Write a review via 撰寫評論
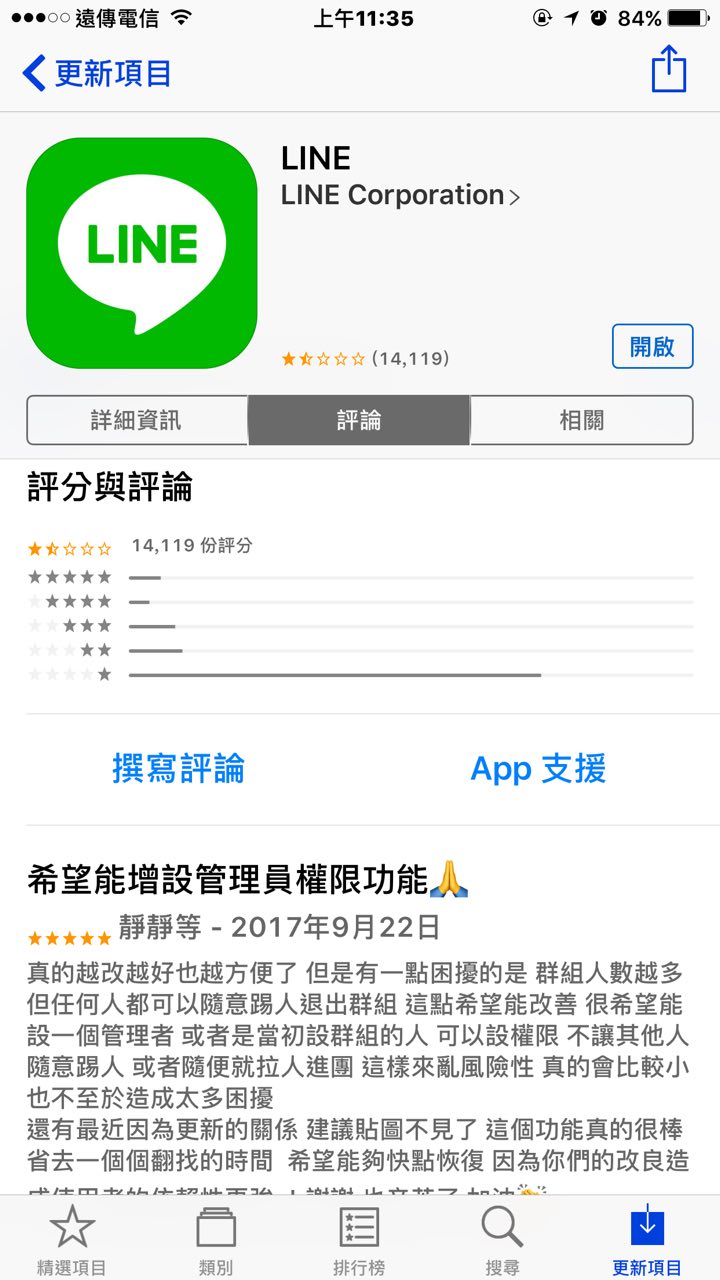The height and width of the screenshot is (1280, 720). pos(178,769)
